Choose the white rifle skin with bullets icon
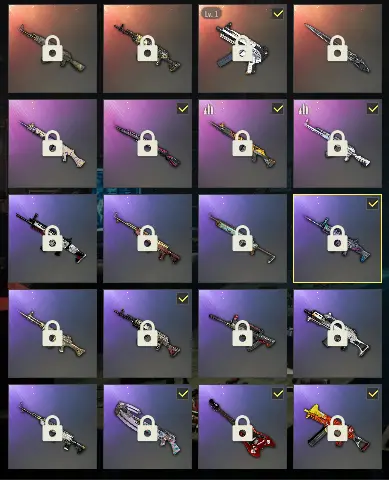The width and height of the screenshot is (389, 480). 337,144
